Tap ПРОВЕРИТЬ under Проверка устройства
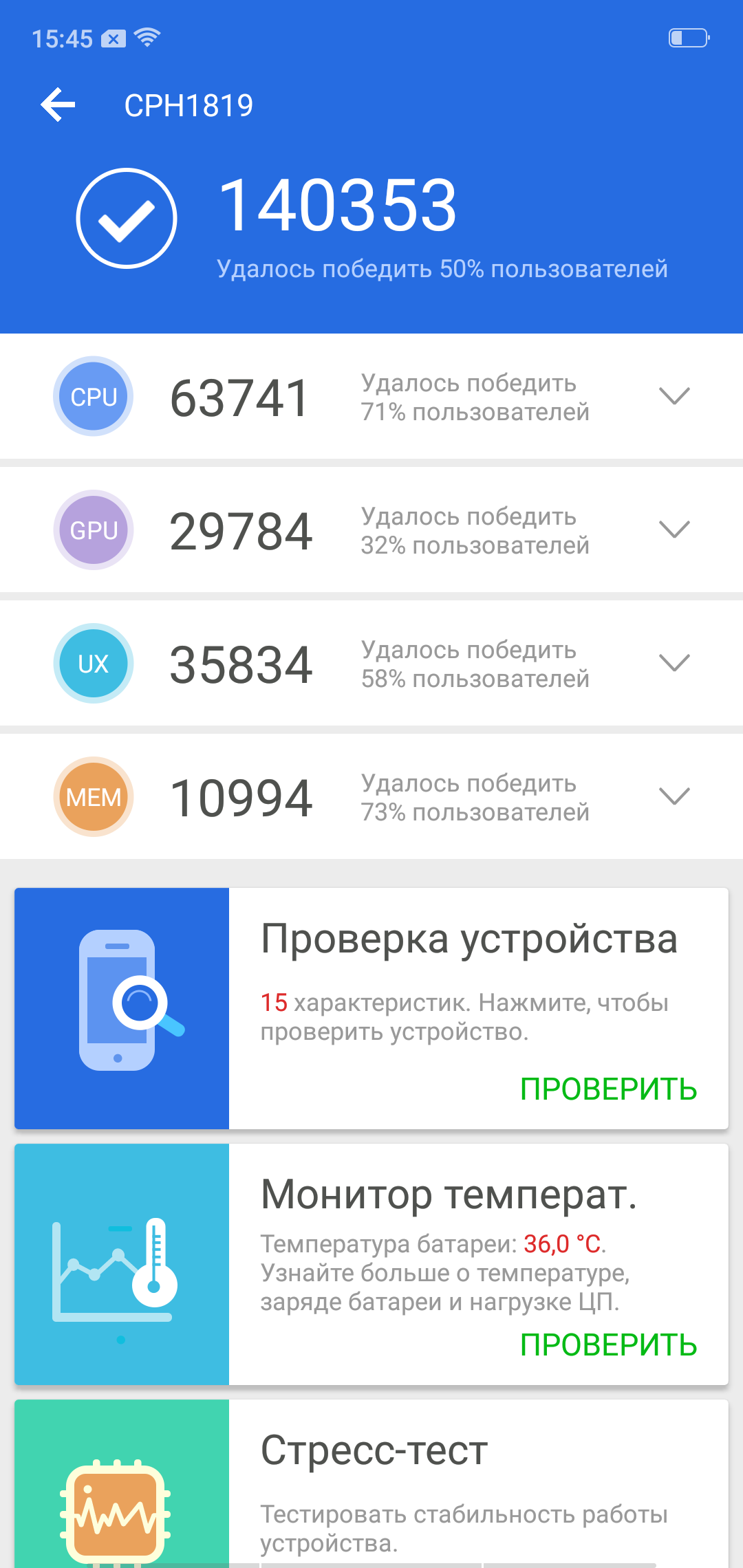Viewport: 743px width, 1568px height. 608,1089
